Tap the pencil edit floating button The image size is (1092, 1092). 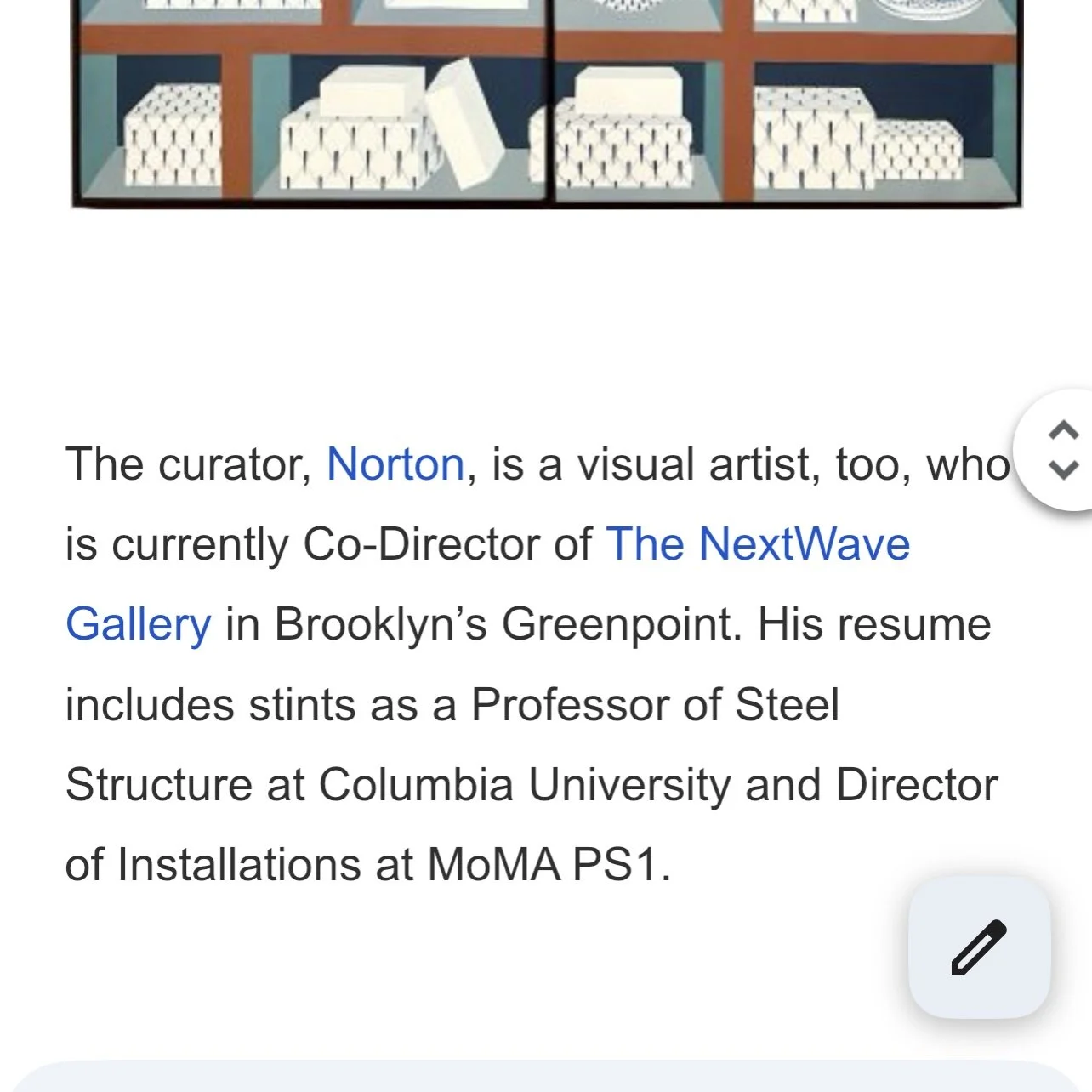(x=979, y=947)
